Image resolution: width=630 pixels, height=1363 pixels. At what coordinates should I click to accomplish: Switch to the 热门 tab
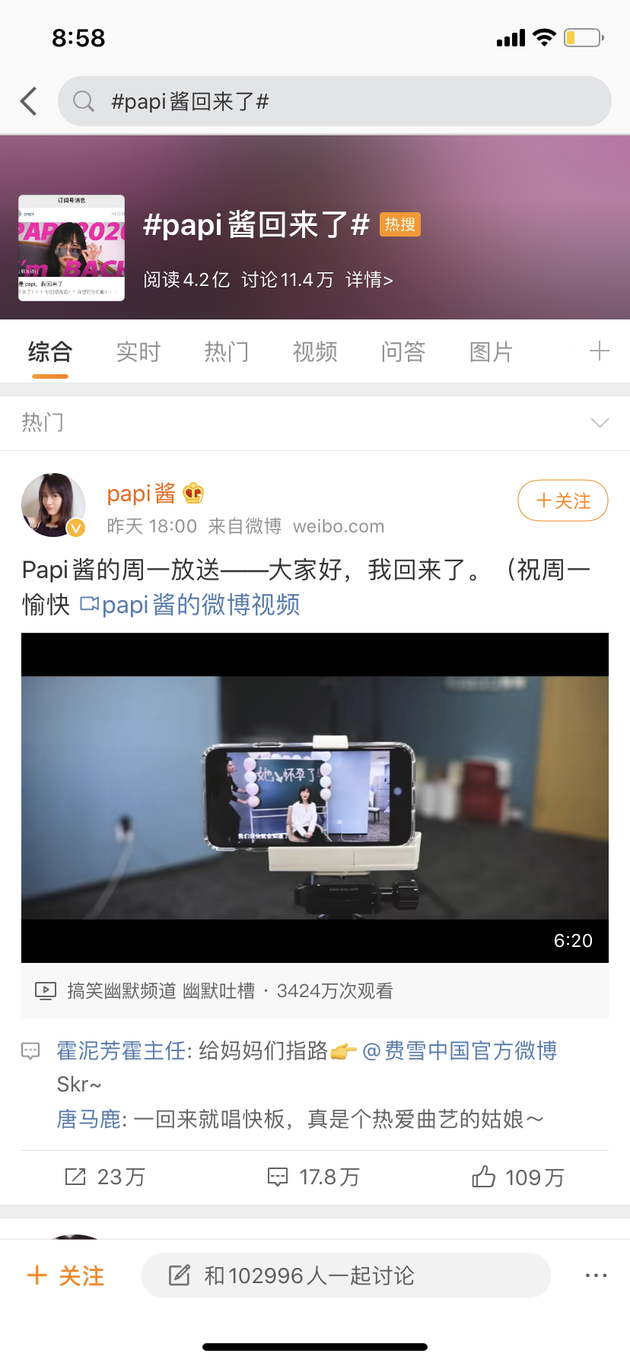pos(226,352)
